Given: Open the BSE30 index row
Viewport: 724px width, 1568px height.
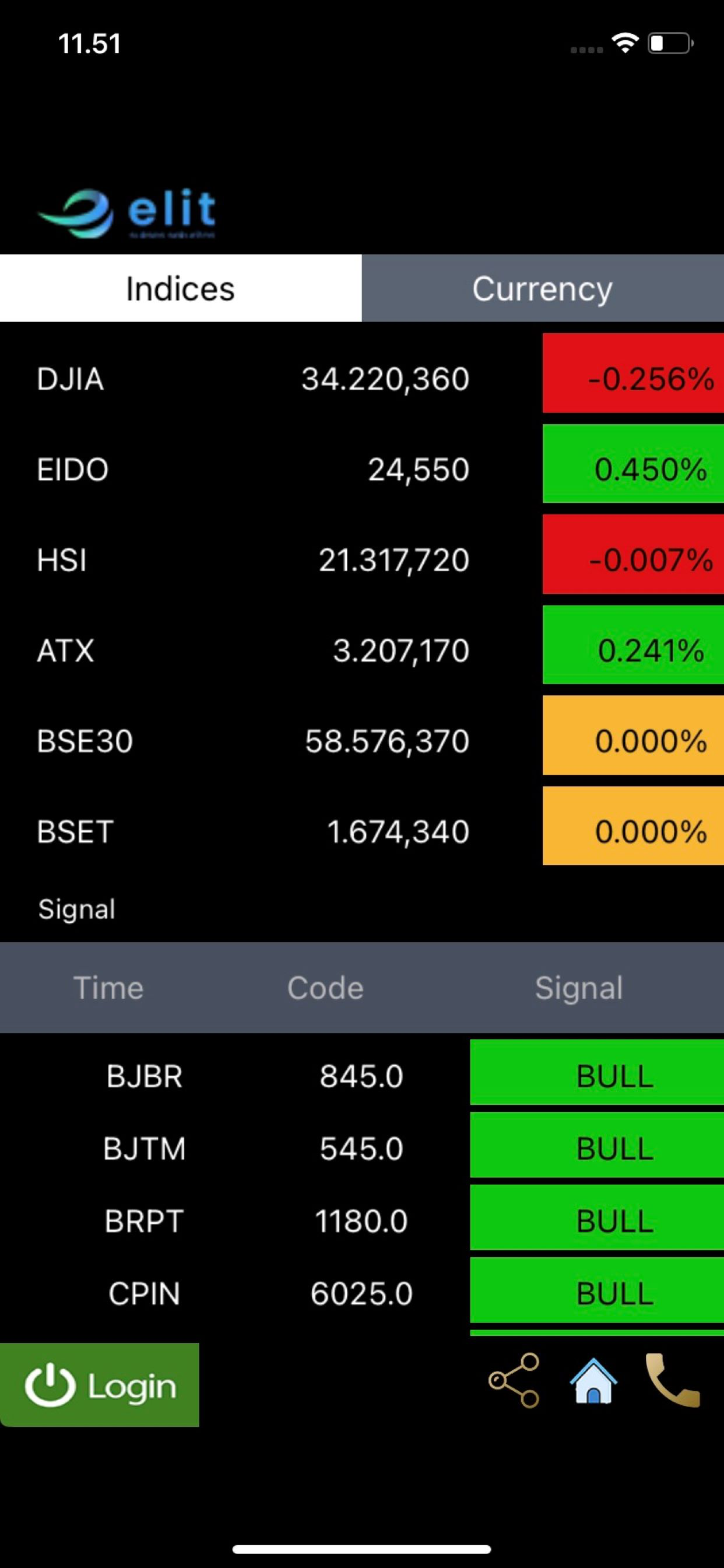Looking at the screenshot, I should click(x=362, y=741).
